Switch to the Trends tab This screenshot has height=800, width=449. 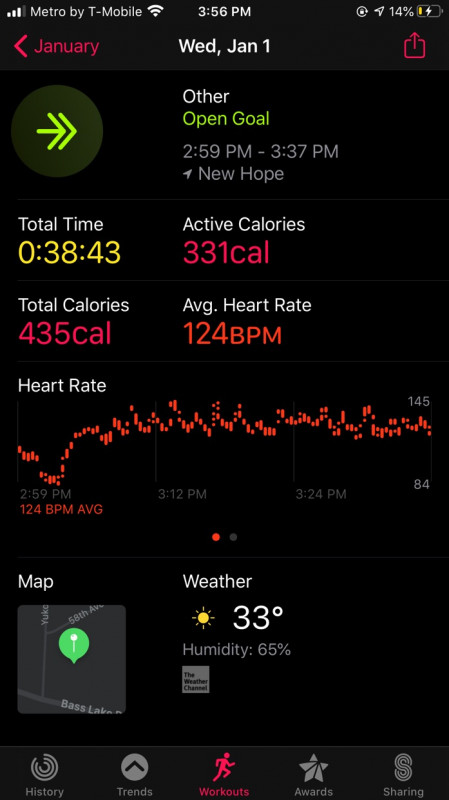click(x=135, y=775)
